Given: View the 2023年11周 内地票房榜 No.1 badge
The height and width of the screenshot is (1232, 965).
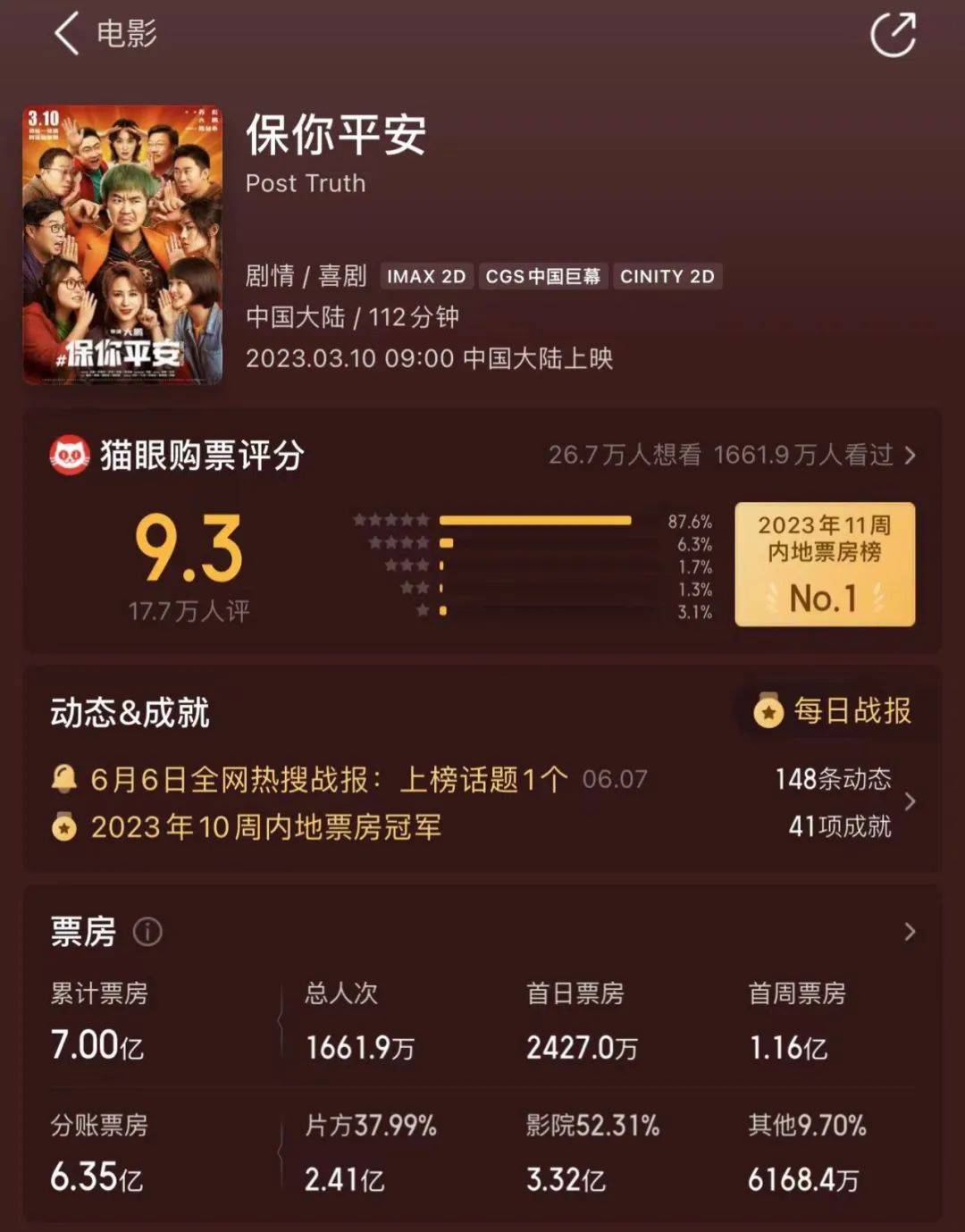Looking at the screenshot, I should click(x=824, y=564).
